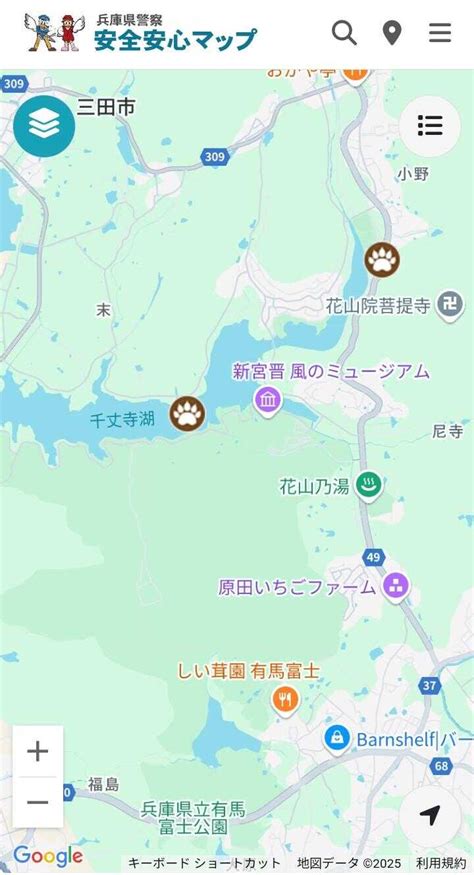Screen dimensions: 474x875
Task: Open Google logo link on map
Action: 48,855
